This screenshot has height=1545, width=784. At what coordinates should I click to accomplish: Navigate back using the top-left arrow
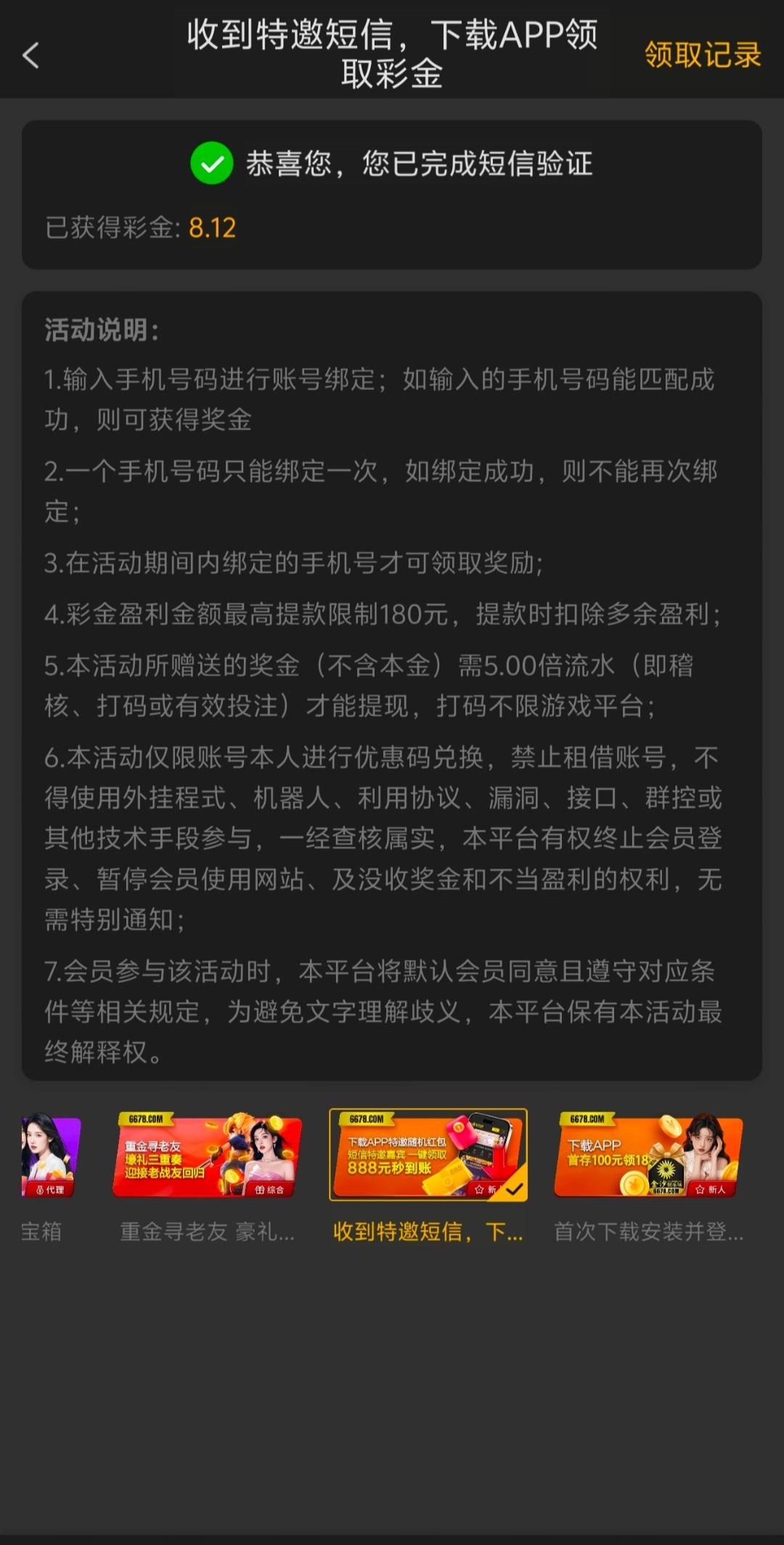point(30,57)
